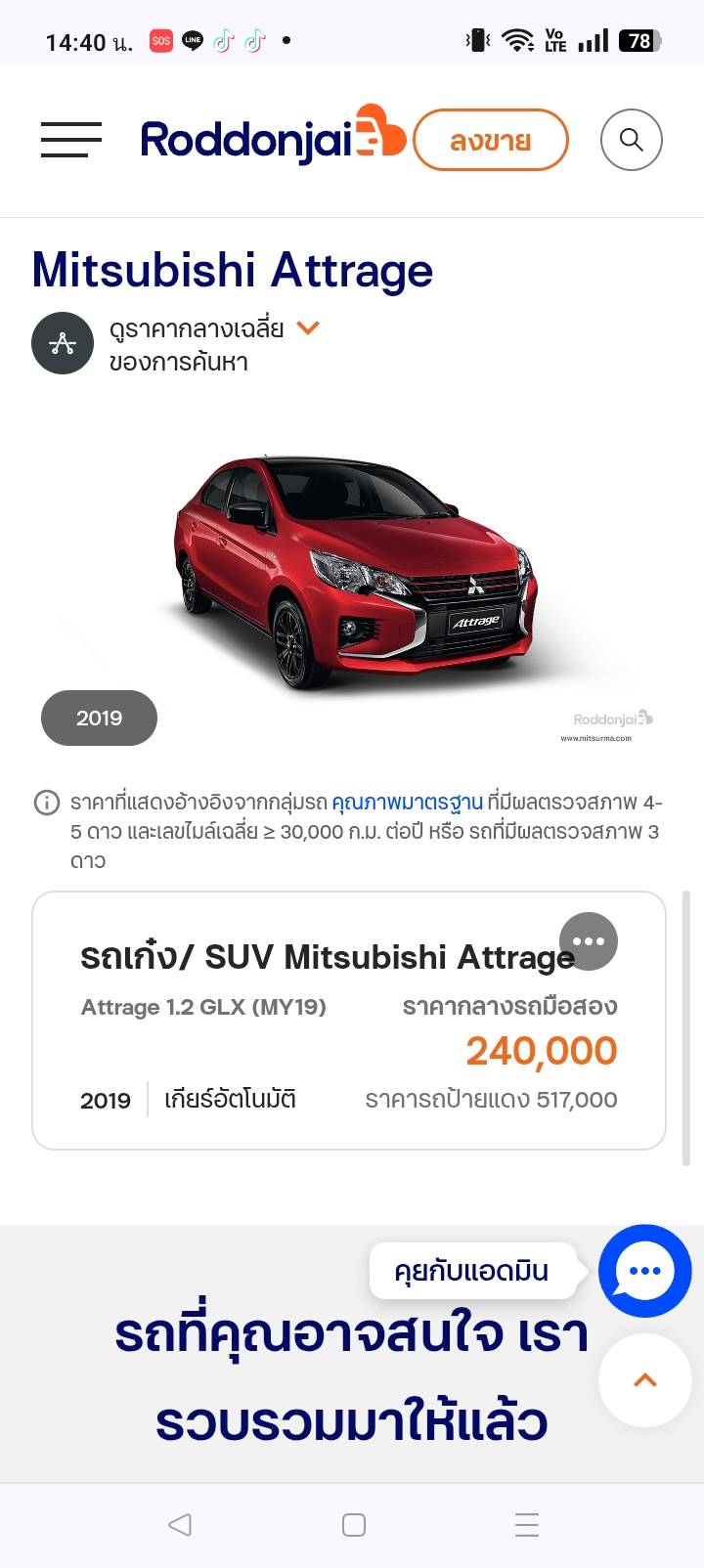Open the hamburger menu
This screenshot has width=704, height=1568.
[71, 140]
